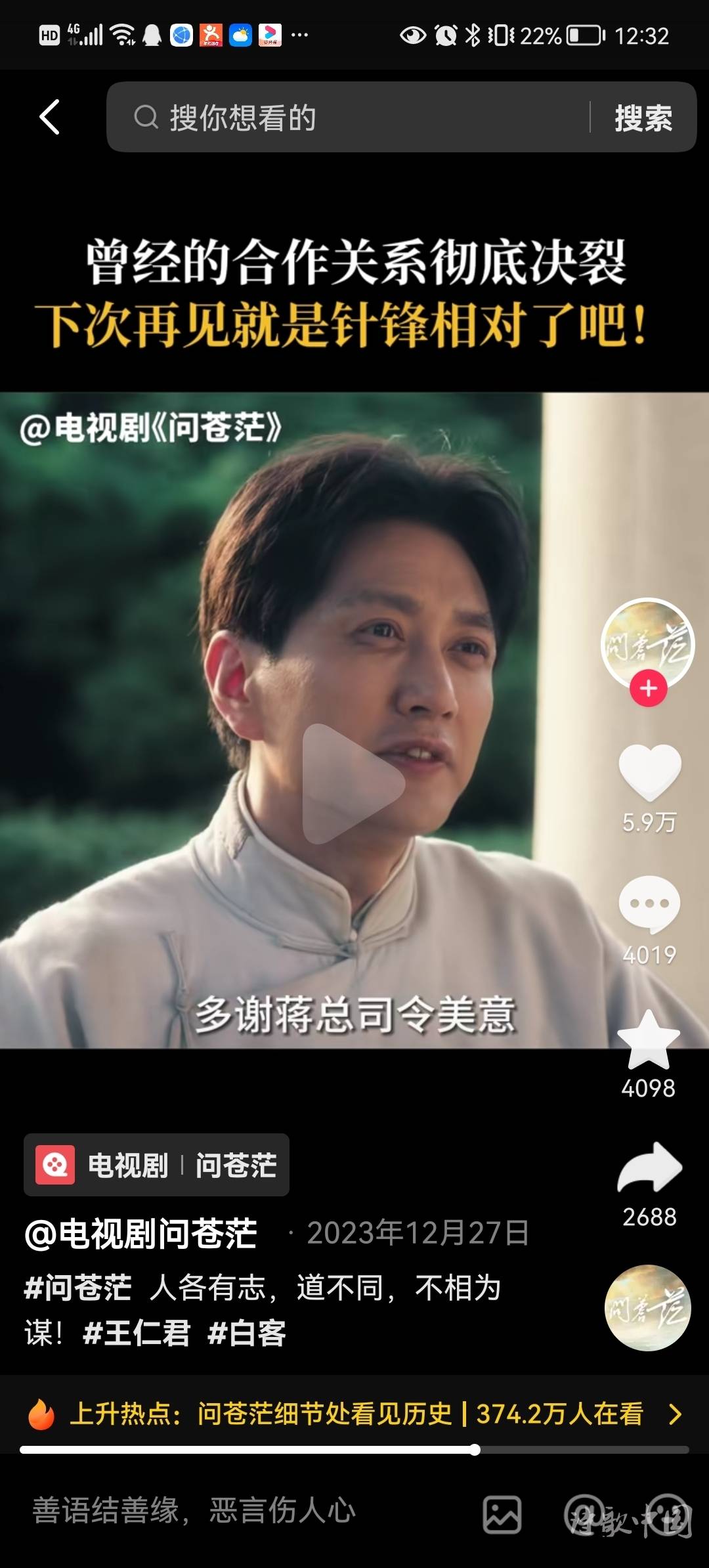Open the #王仁君 hashtag
709x1568 pixels.
pos(137,1333)
